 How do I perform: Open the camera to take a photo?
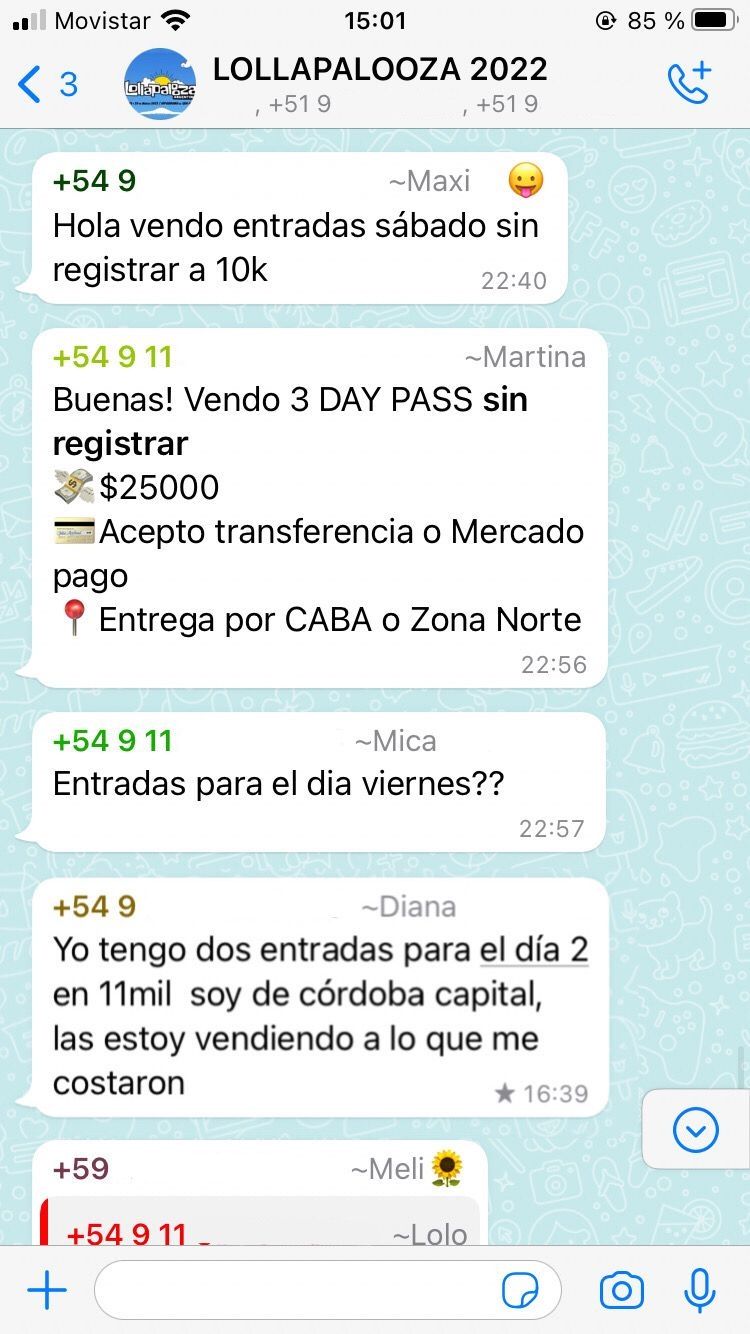621,1291
